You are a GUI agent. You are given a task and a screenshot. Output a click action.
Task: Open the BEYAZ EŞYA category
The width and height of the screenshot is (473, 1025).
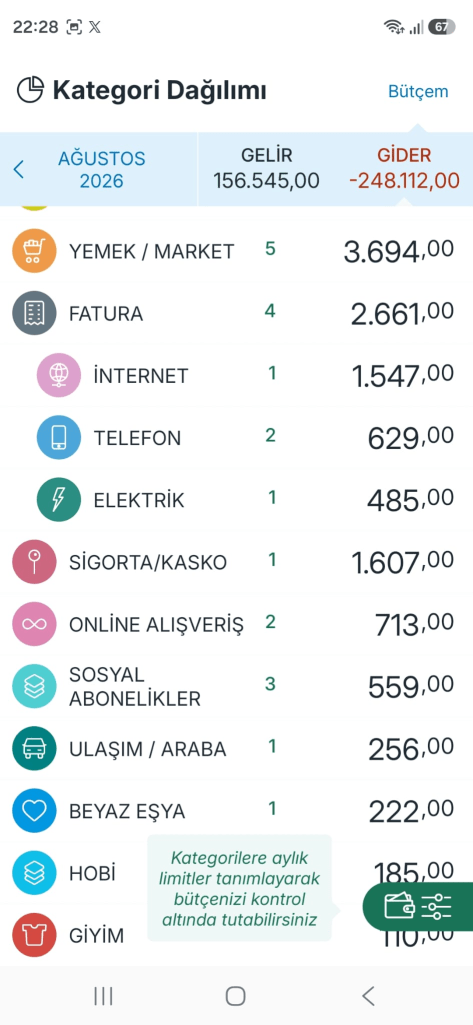tap(236, 811)
